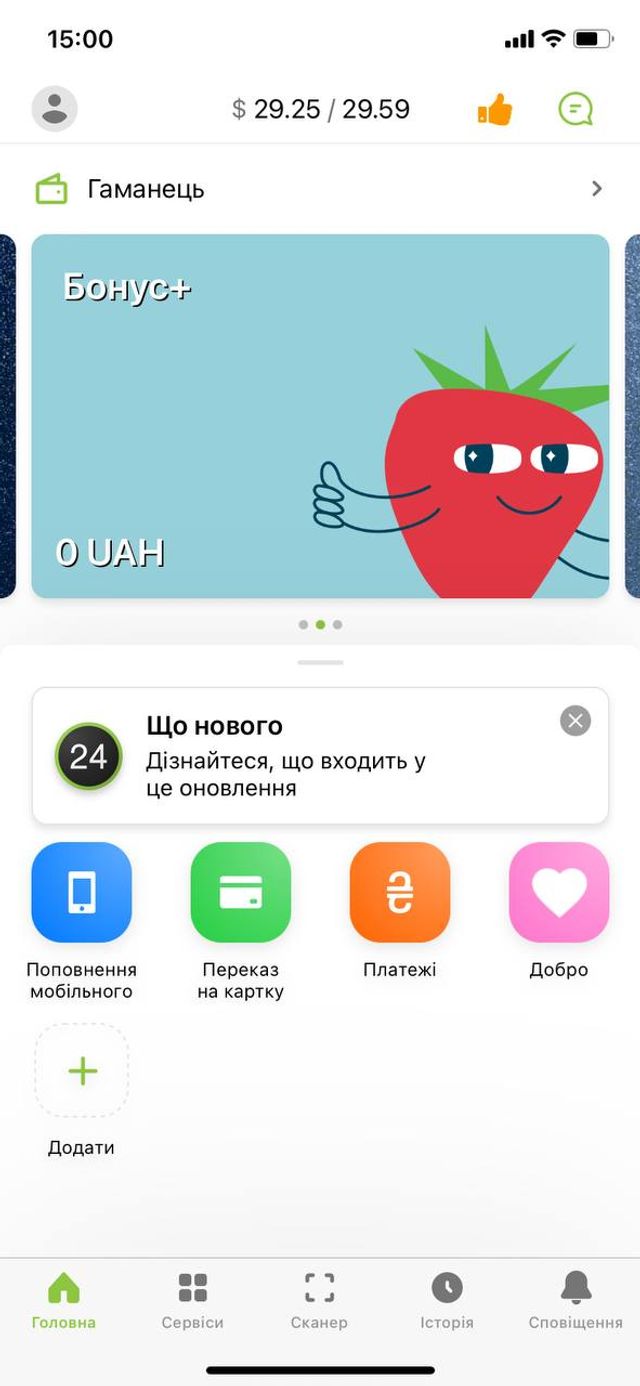Select Поповнення мобільного
Viewport: 640px width, 1386px height.
[82, 892]
